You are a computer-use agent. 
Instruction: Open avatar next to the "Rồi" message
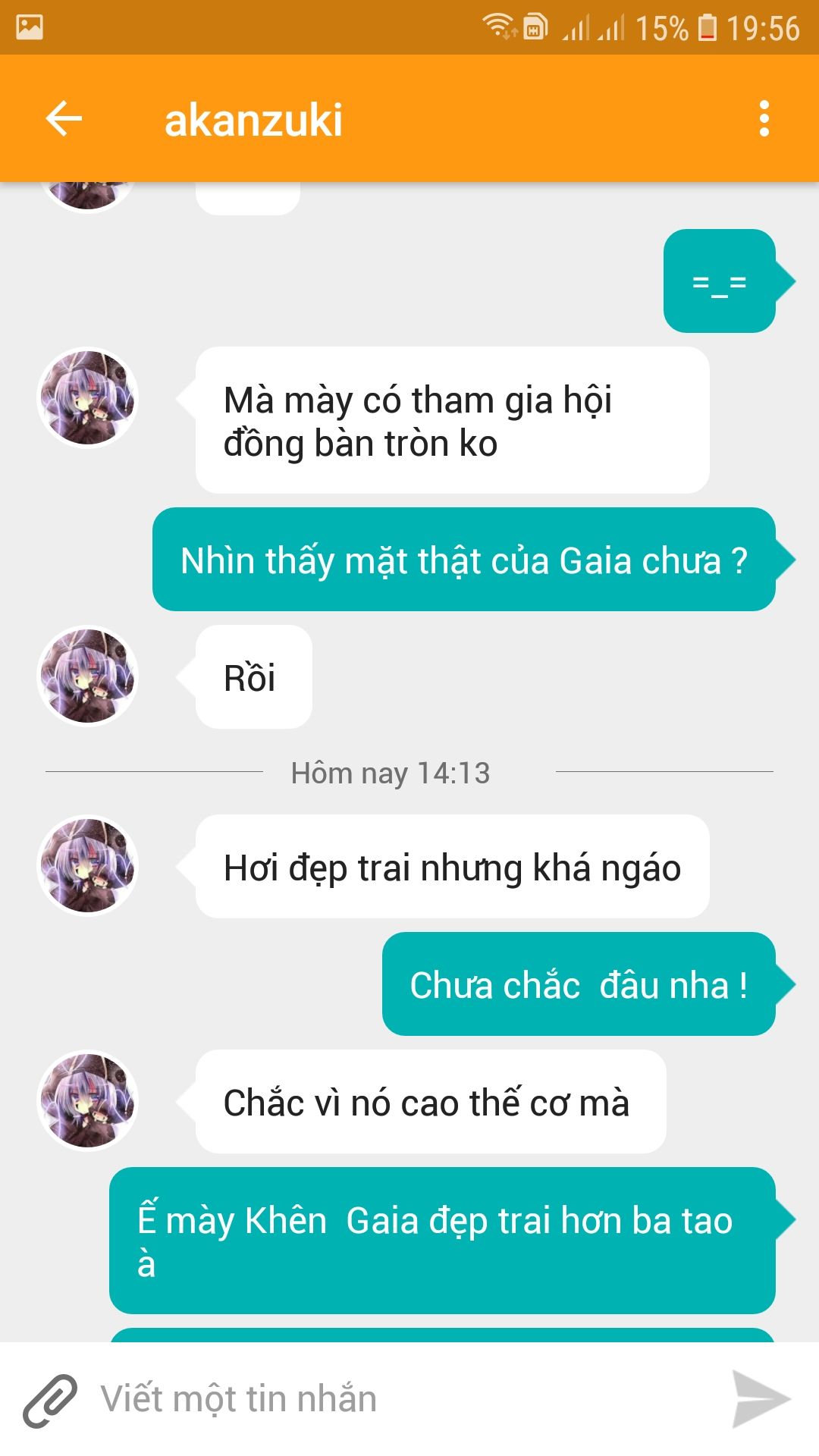[88, 676]
